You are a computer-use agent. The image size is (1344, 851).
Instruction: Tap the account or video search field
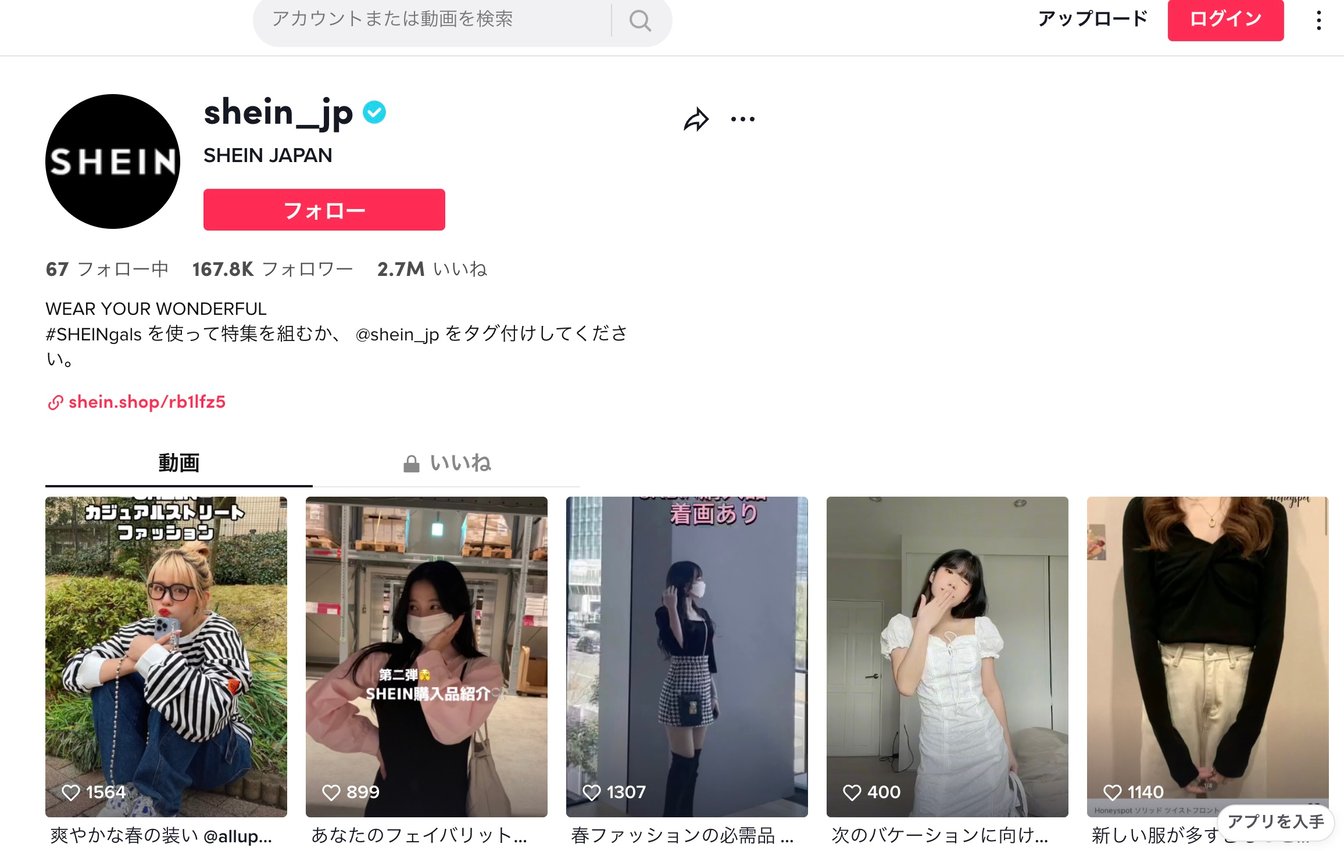click(430, 19)
